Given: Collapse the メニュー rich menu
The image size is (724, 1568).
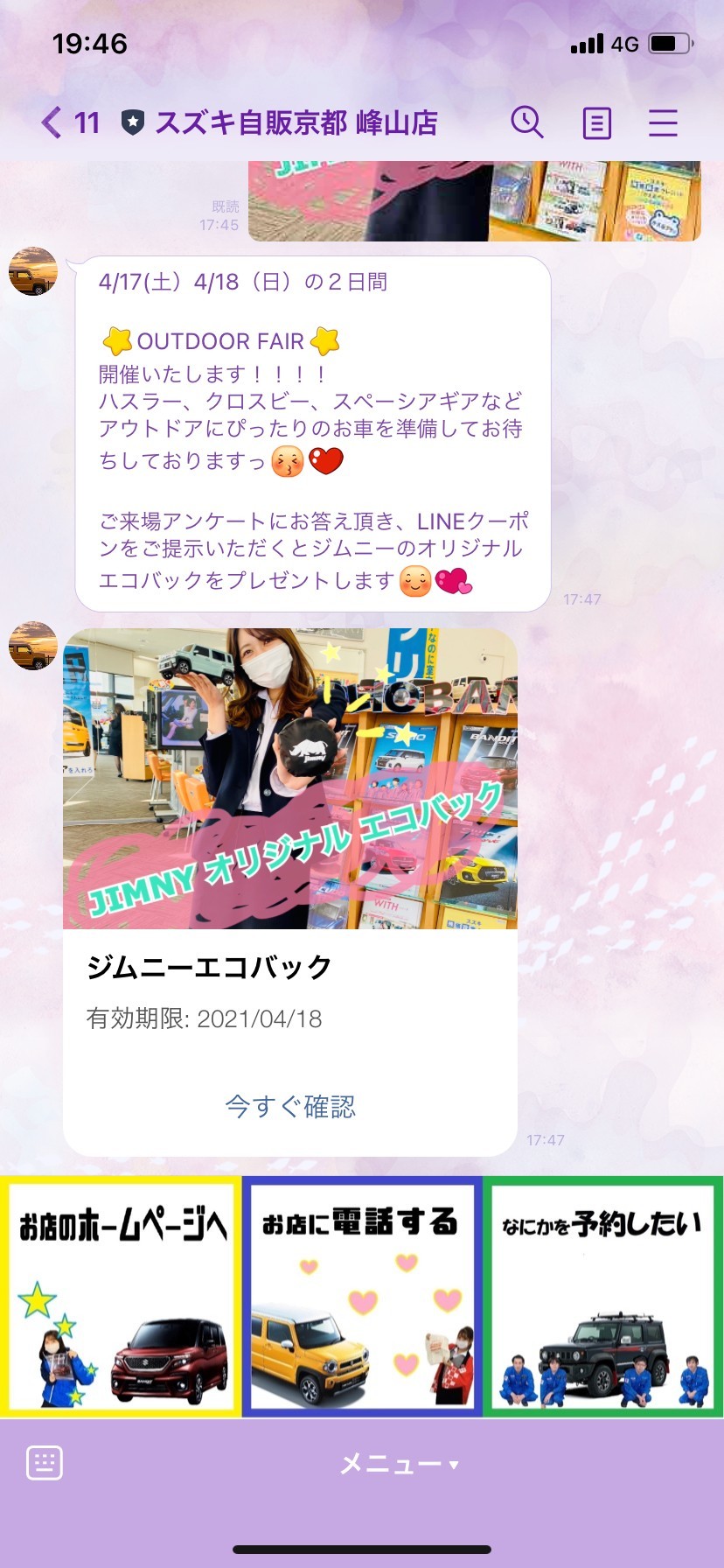Looking at the screenshot, I should 399,1464.
